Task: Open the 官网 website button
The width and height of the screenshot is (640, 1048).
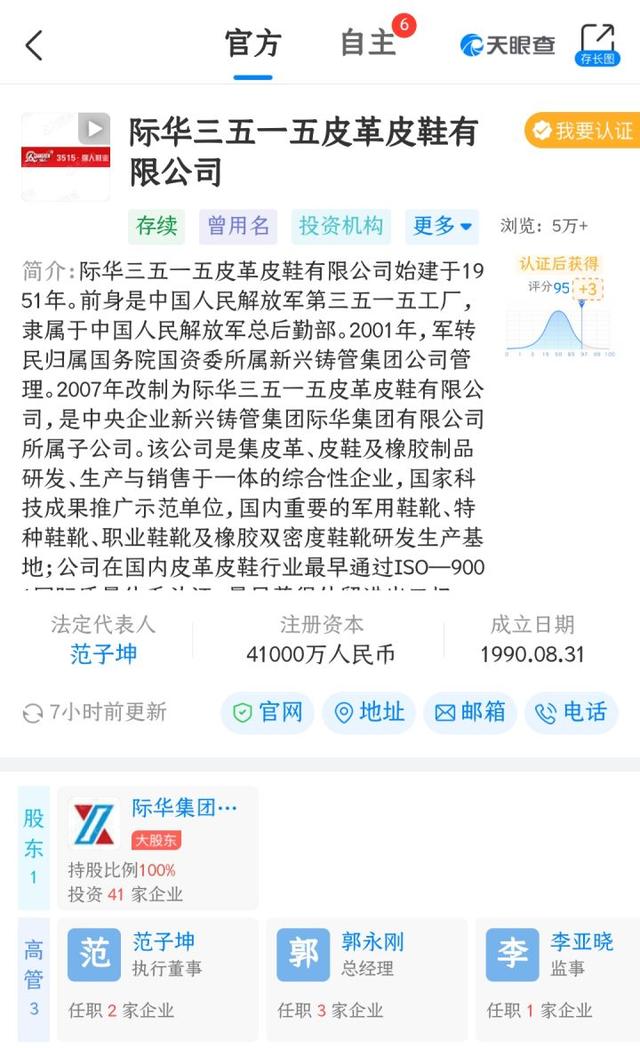Action: (x=267, y=712)
